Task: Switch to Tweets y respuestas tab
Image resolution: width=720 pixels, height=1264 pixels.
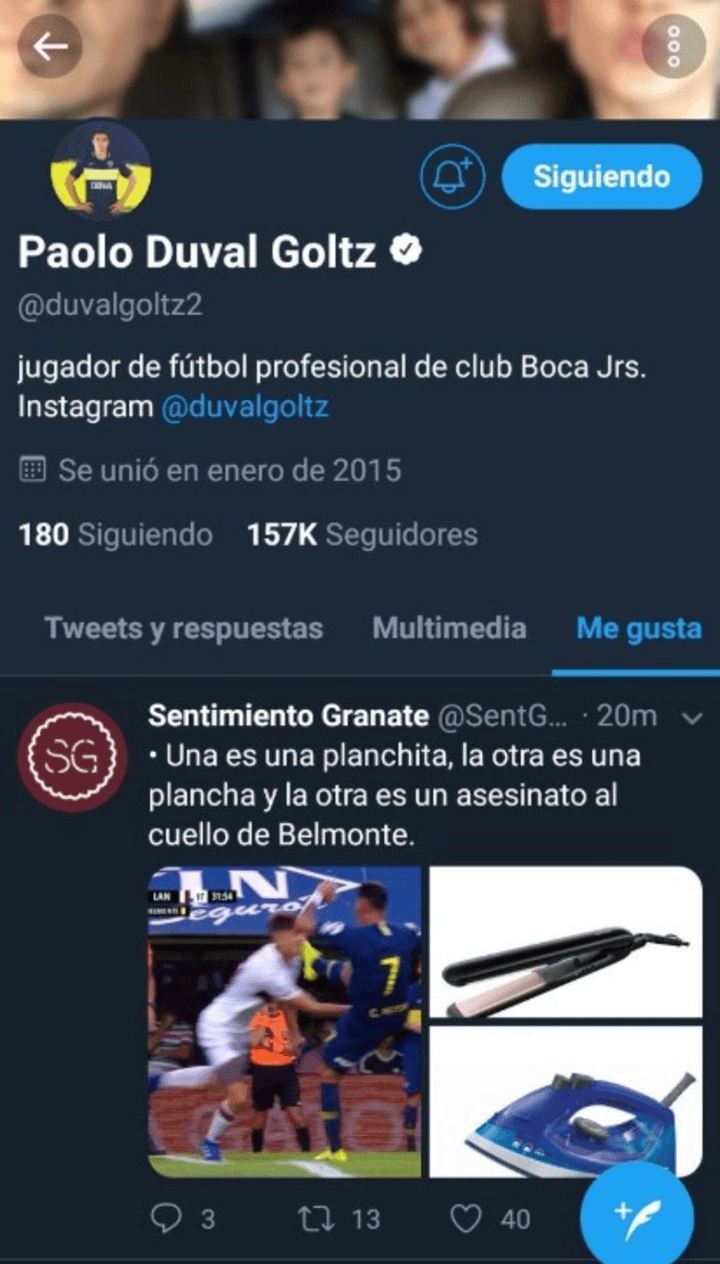Action: click(184, 628)
